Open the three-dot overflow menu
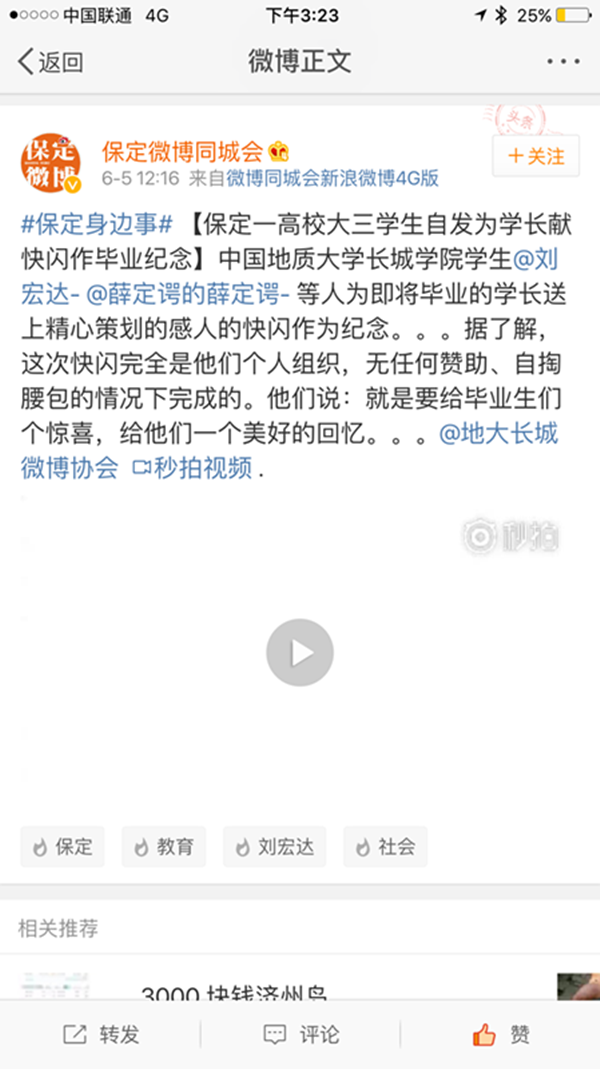Viewport: 600px width, 1069px height. click(x=563, y=62)
